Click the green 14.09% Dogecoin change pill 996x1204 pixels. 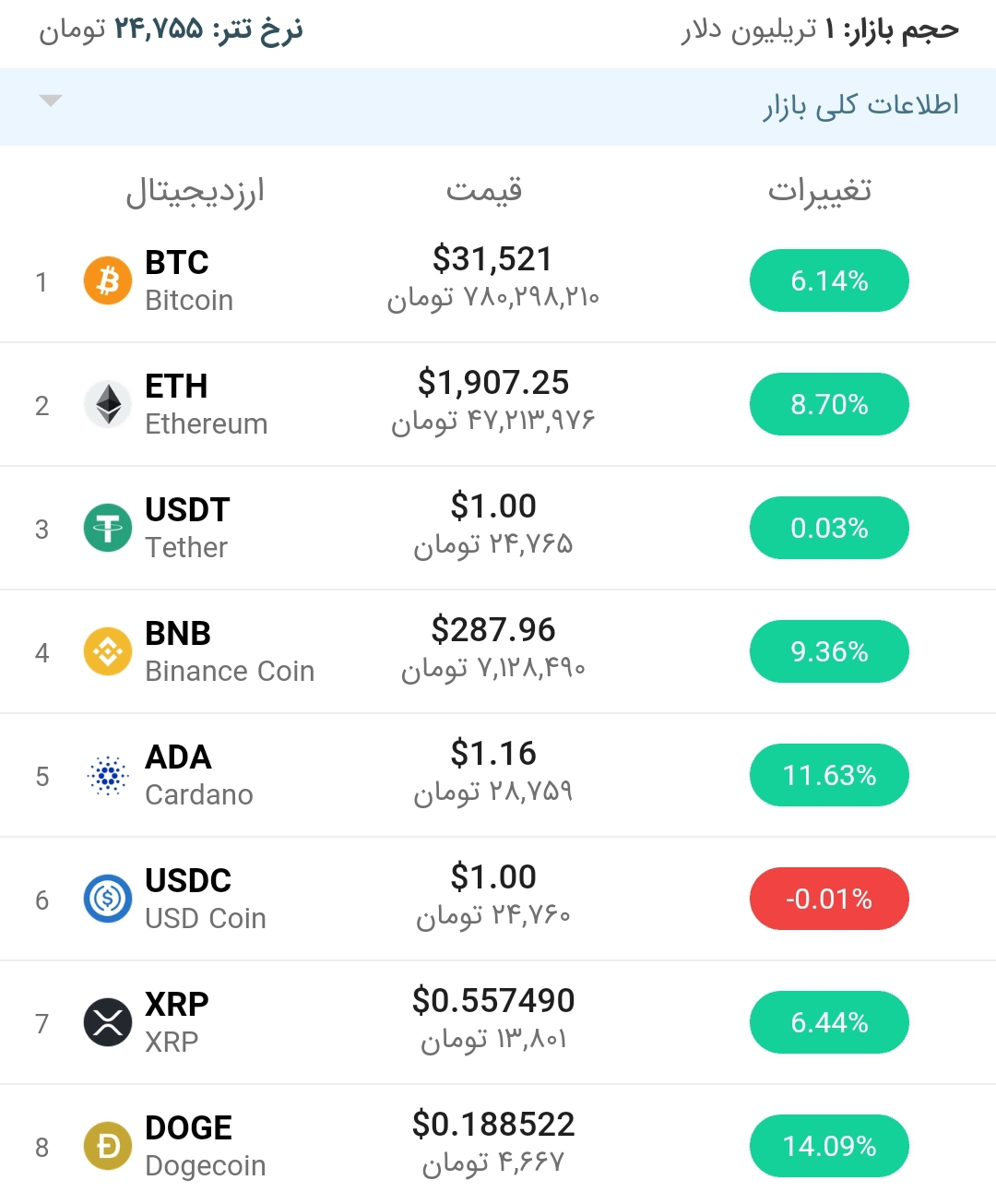828,1146
